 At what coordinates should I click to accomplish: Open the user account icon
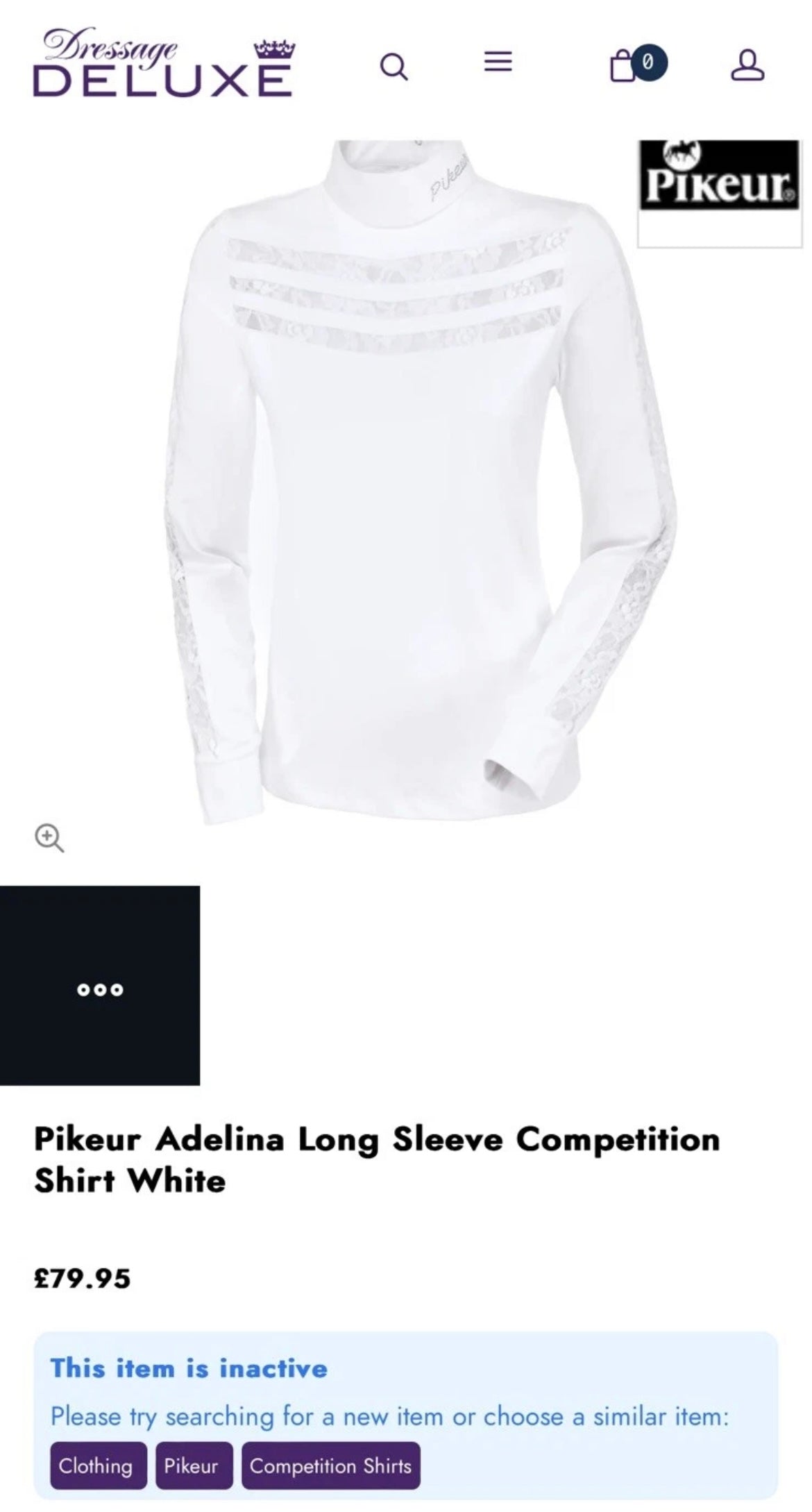pos(747,65)
